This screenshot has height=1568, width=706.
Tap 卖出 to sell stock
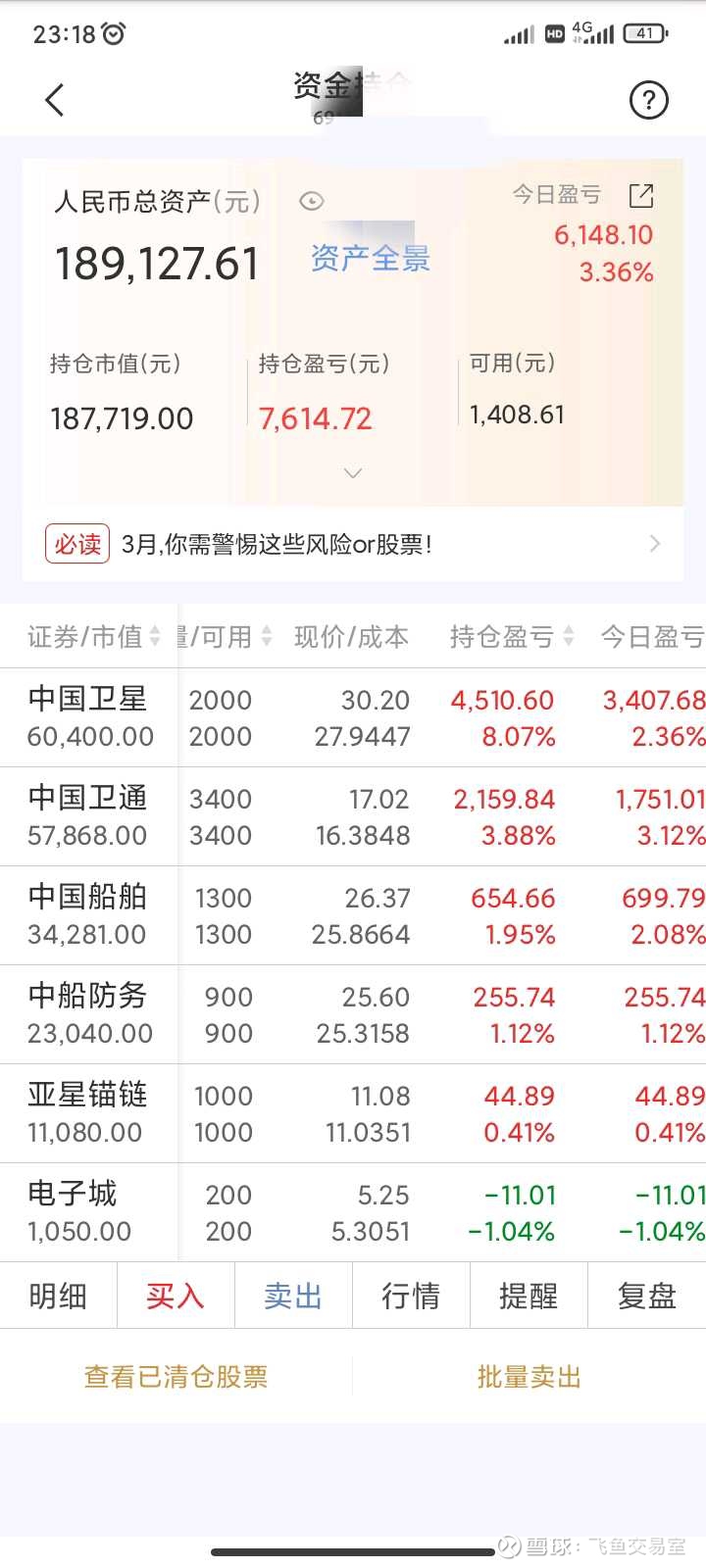[x=293, y=1296]
